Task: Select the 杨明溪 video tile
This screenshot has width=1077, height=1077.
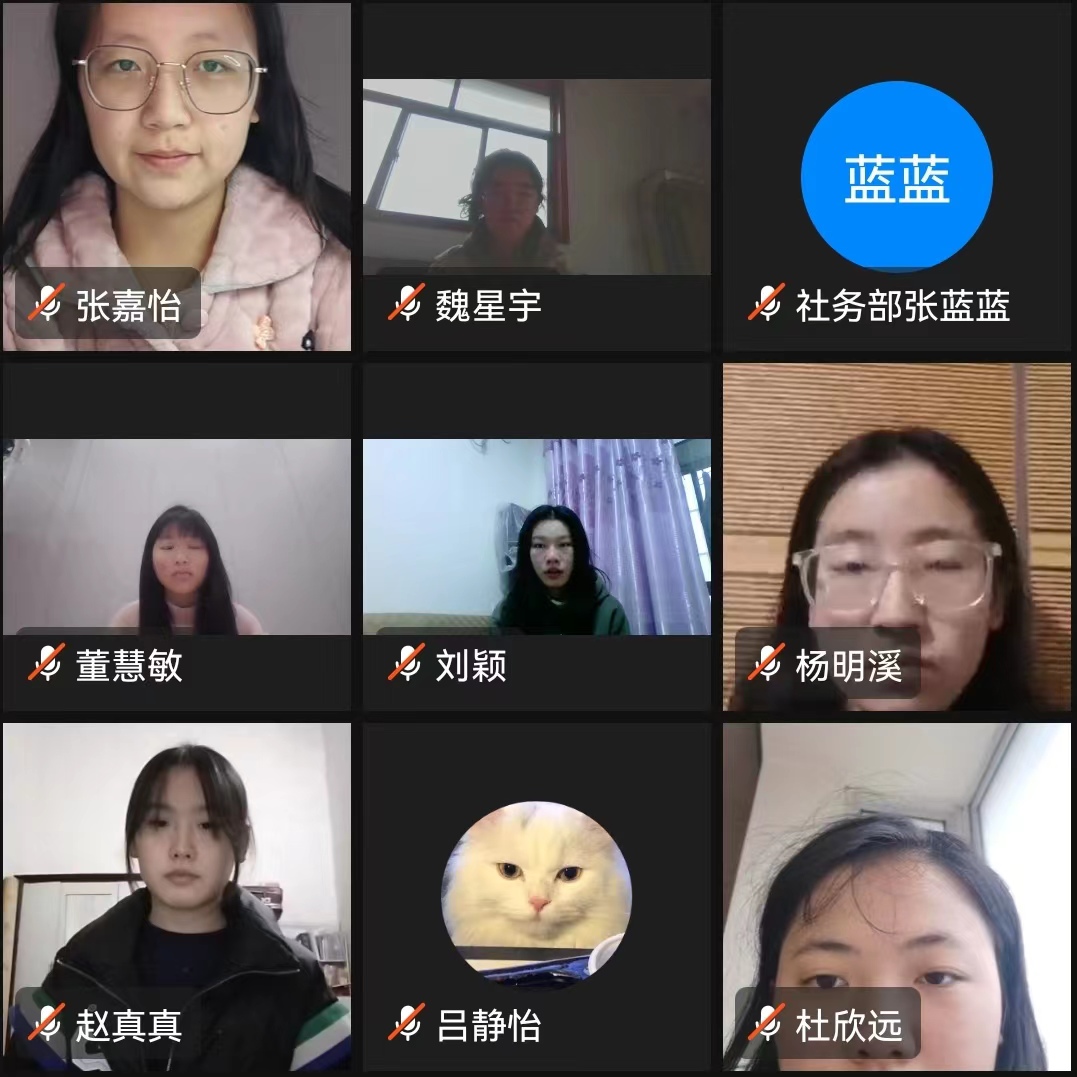Action: coord(897,537)
